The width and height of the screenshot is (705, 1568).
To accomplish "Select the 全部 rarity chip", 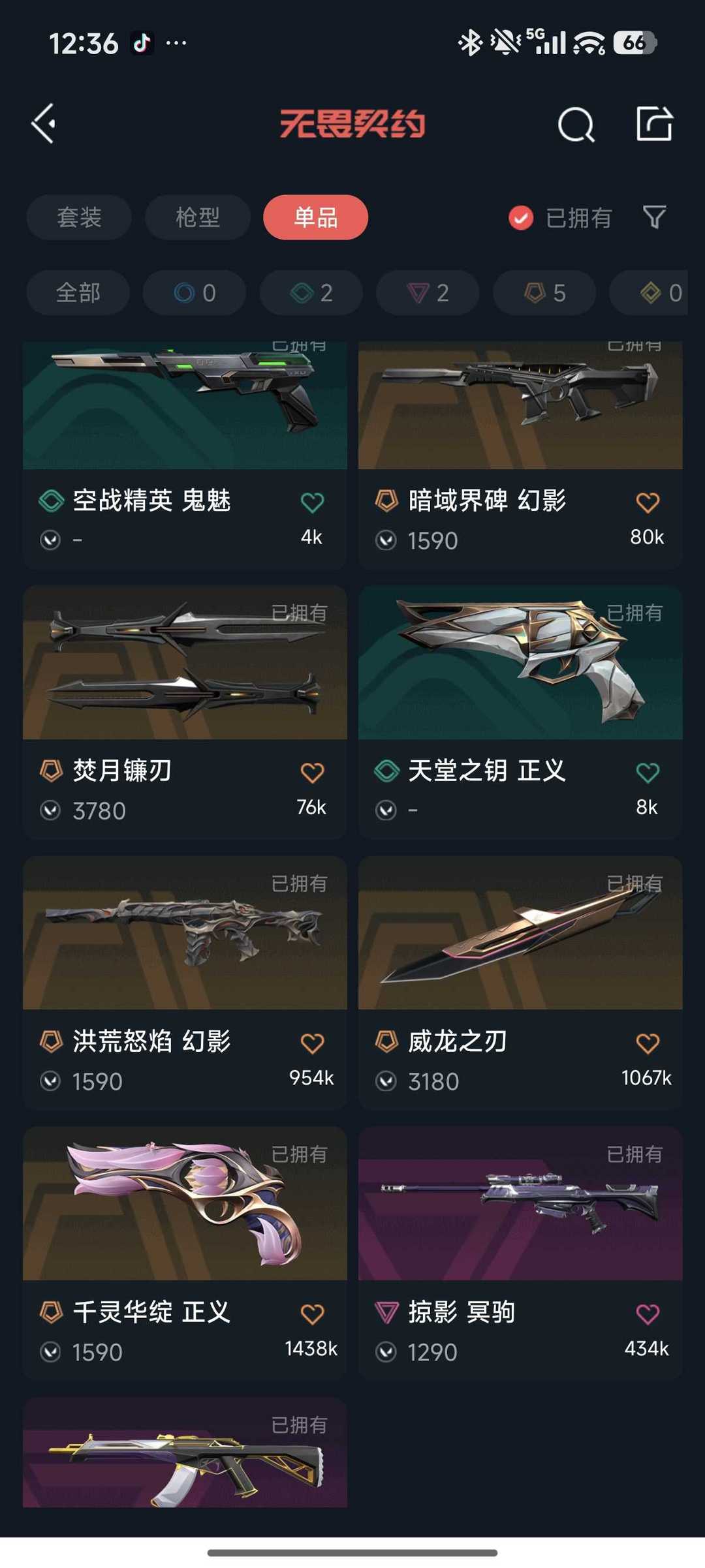I will pyautogui.click(x=78, y=293).
